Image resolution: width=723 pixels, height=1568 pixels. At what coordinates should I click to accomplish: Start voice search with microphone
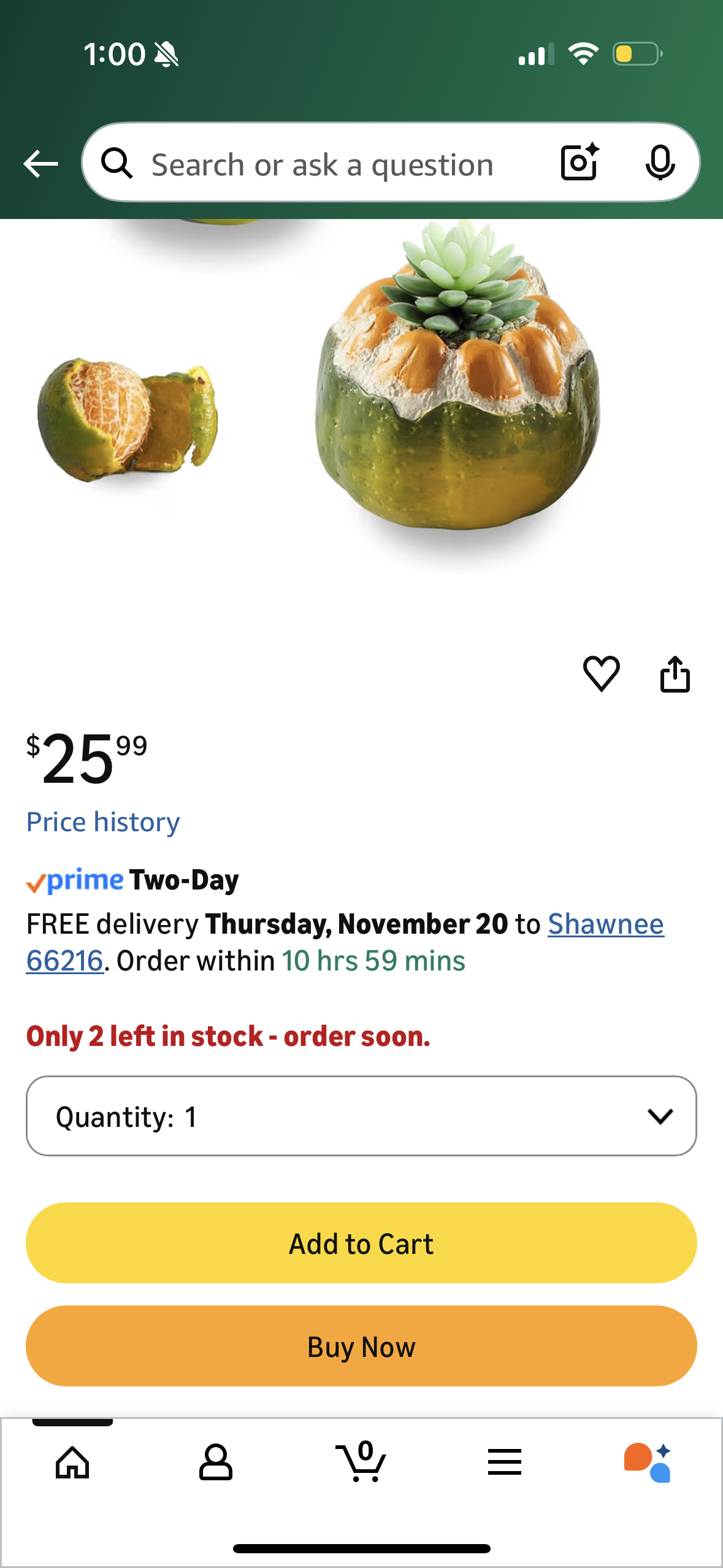[x=660, y=163]
